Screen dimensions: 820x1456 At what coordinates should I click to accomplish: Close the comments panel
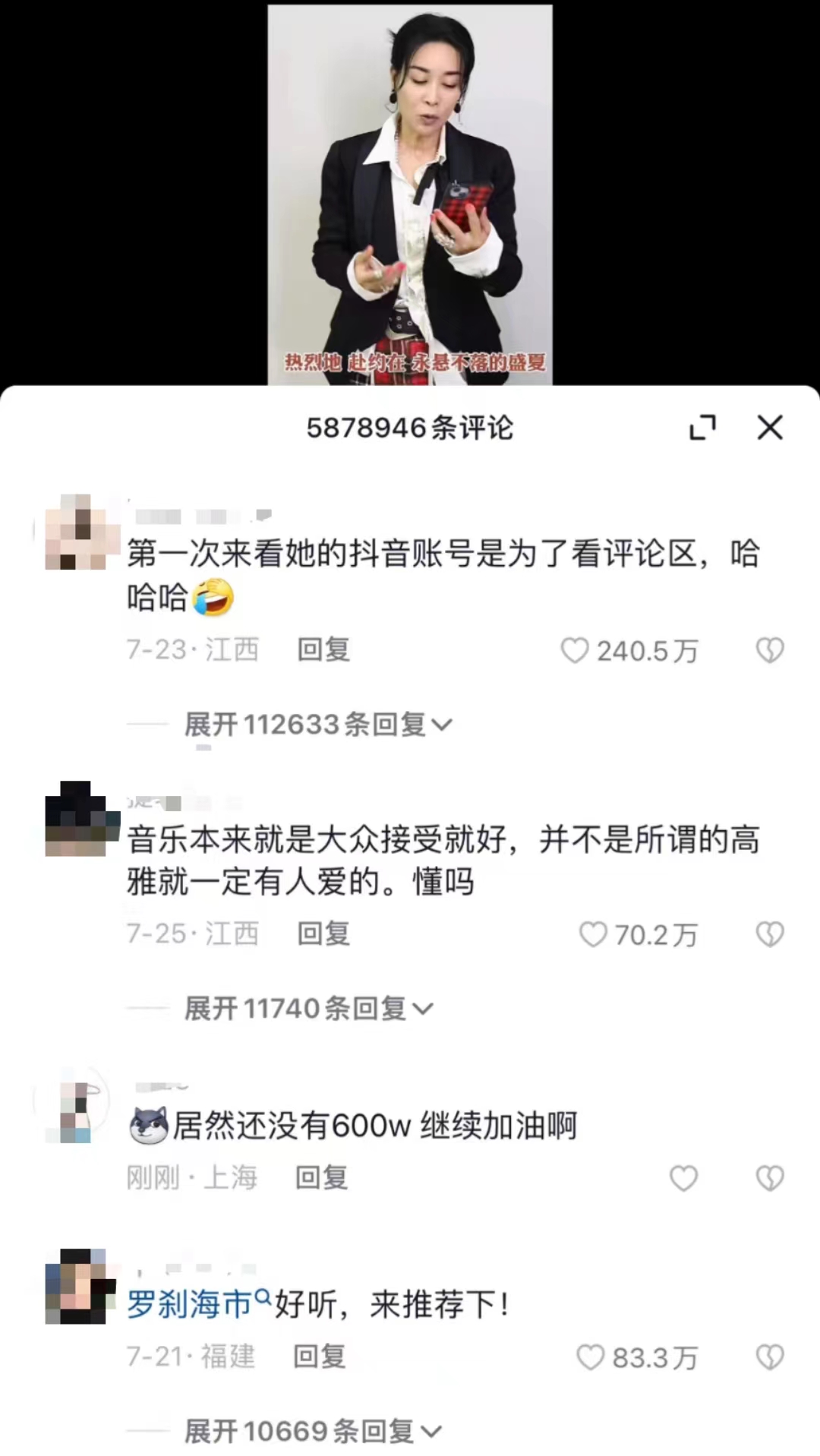click(x=770, y=427)
